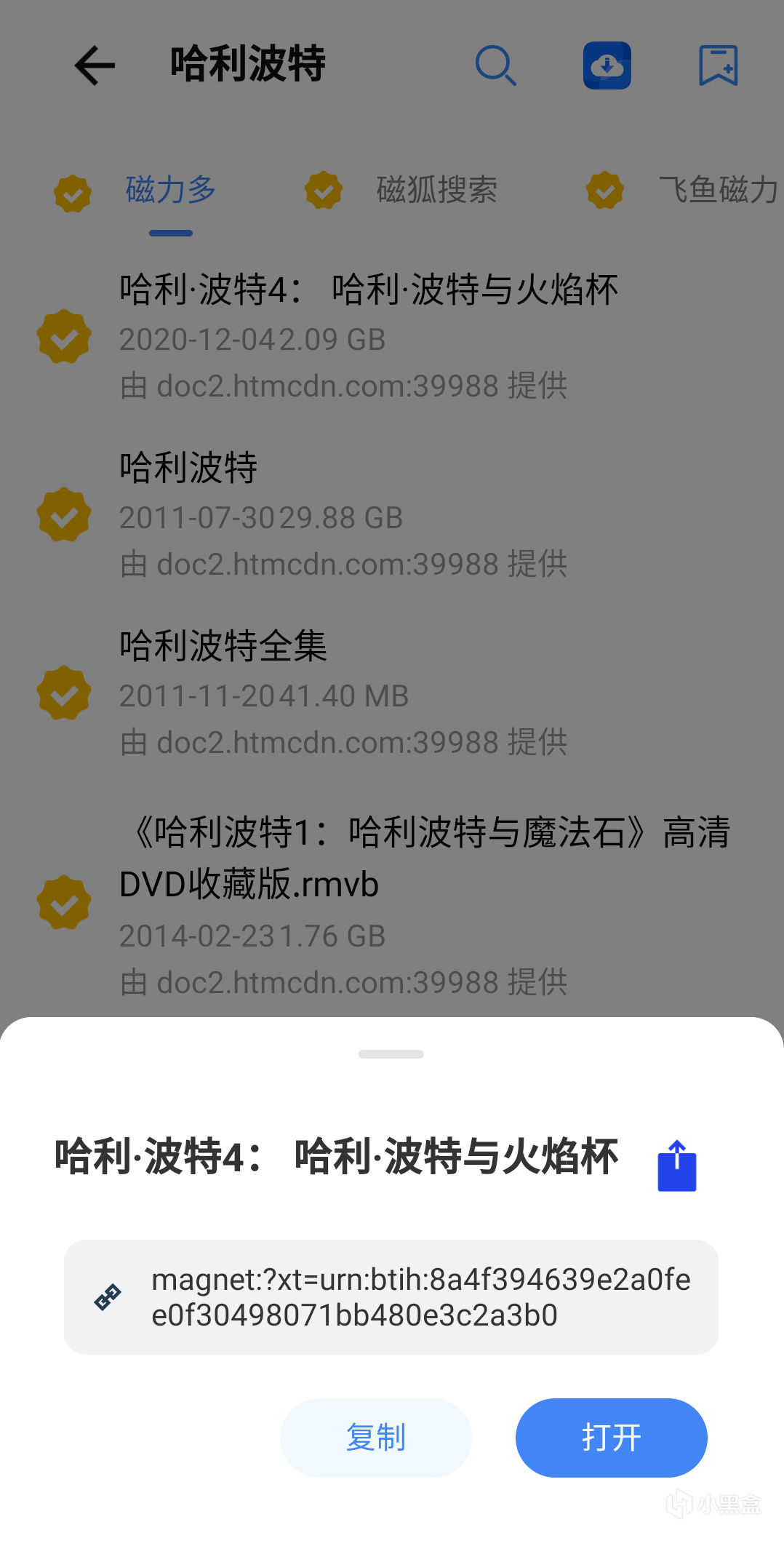Screen dimensions: 784x1554
Task: Share 哈利·波特与火焰杯 with the blue share icon
Action: (x=677, y=1165)
